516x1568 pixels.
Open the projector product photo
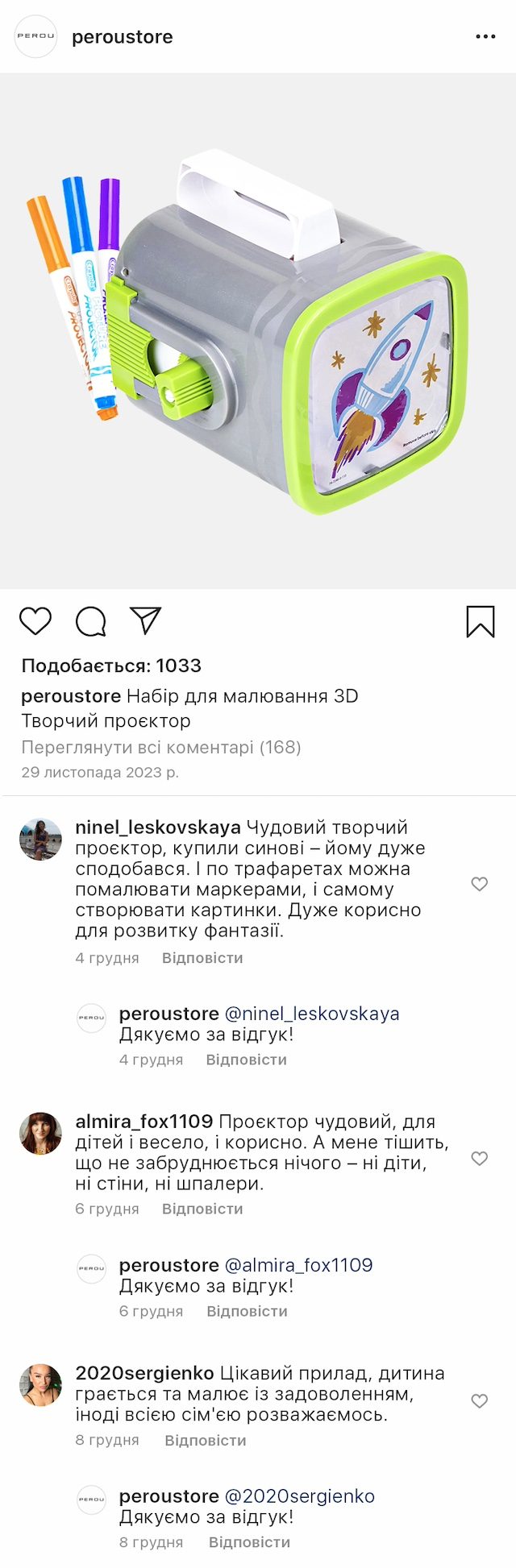click(x=258, y=330)
